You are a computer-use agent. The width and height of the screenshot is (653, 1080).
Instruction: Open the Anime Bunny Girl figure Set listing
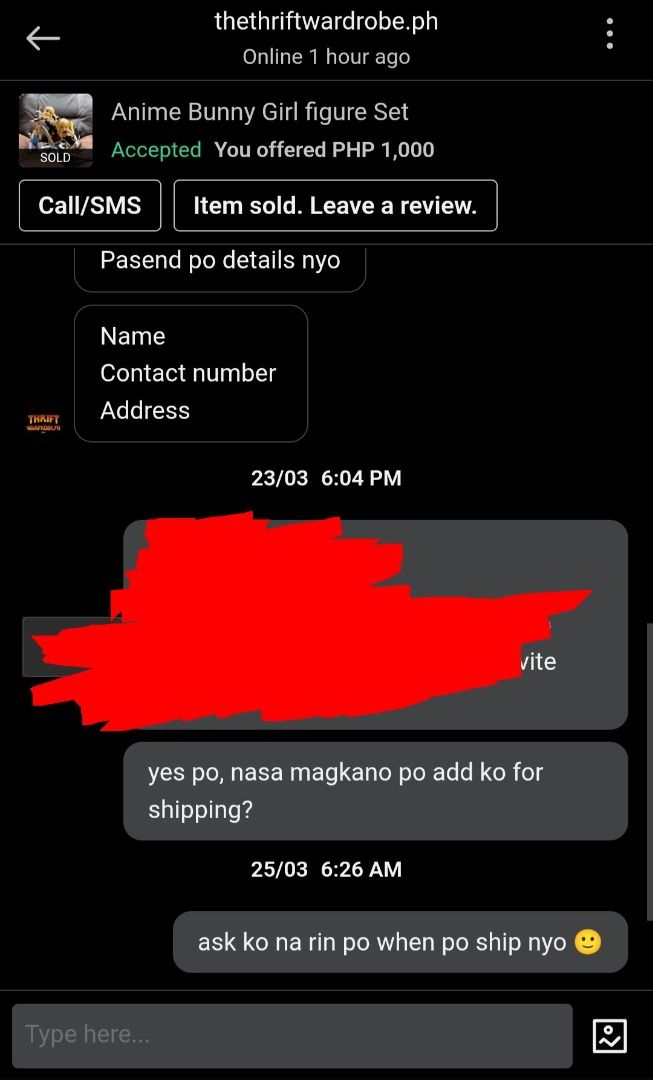pyautogui.click(x=259, y=112)
